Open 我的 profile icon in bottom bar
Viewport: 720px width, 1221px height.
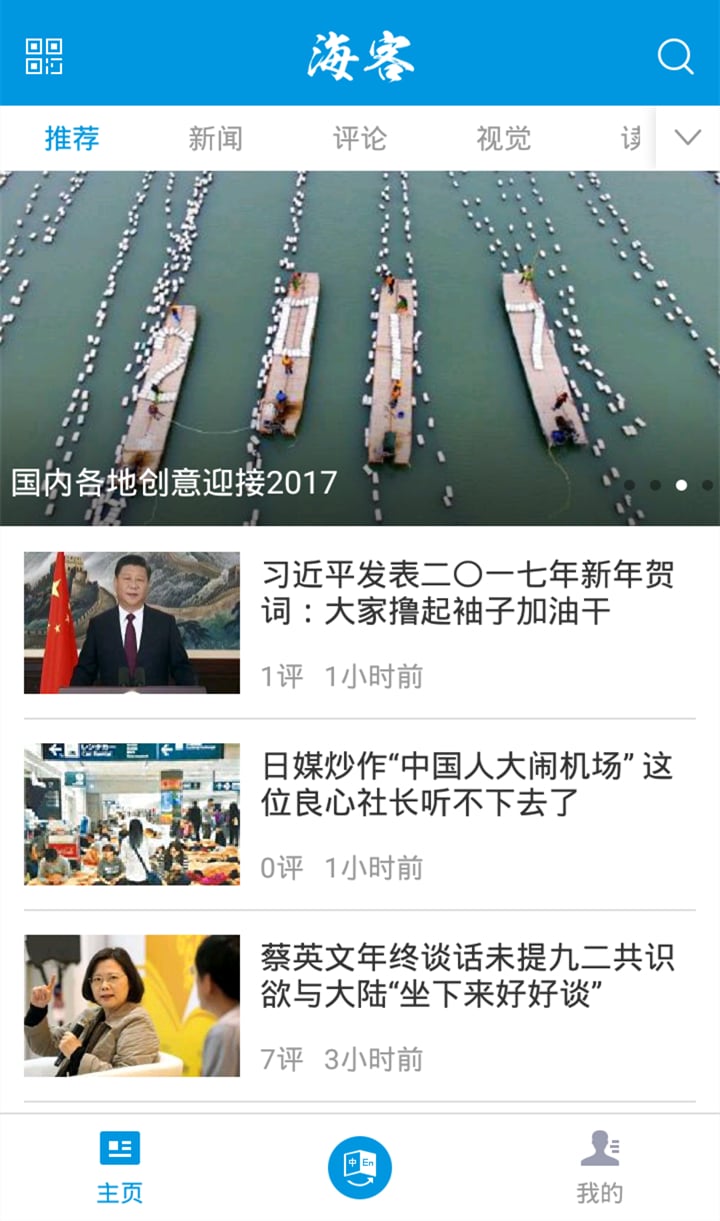point(600,1168)
